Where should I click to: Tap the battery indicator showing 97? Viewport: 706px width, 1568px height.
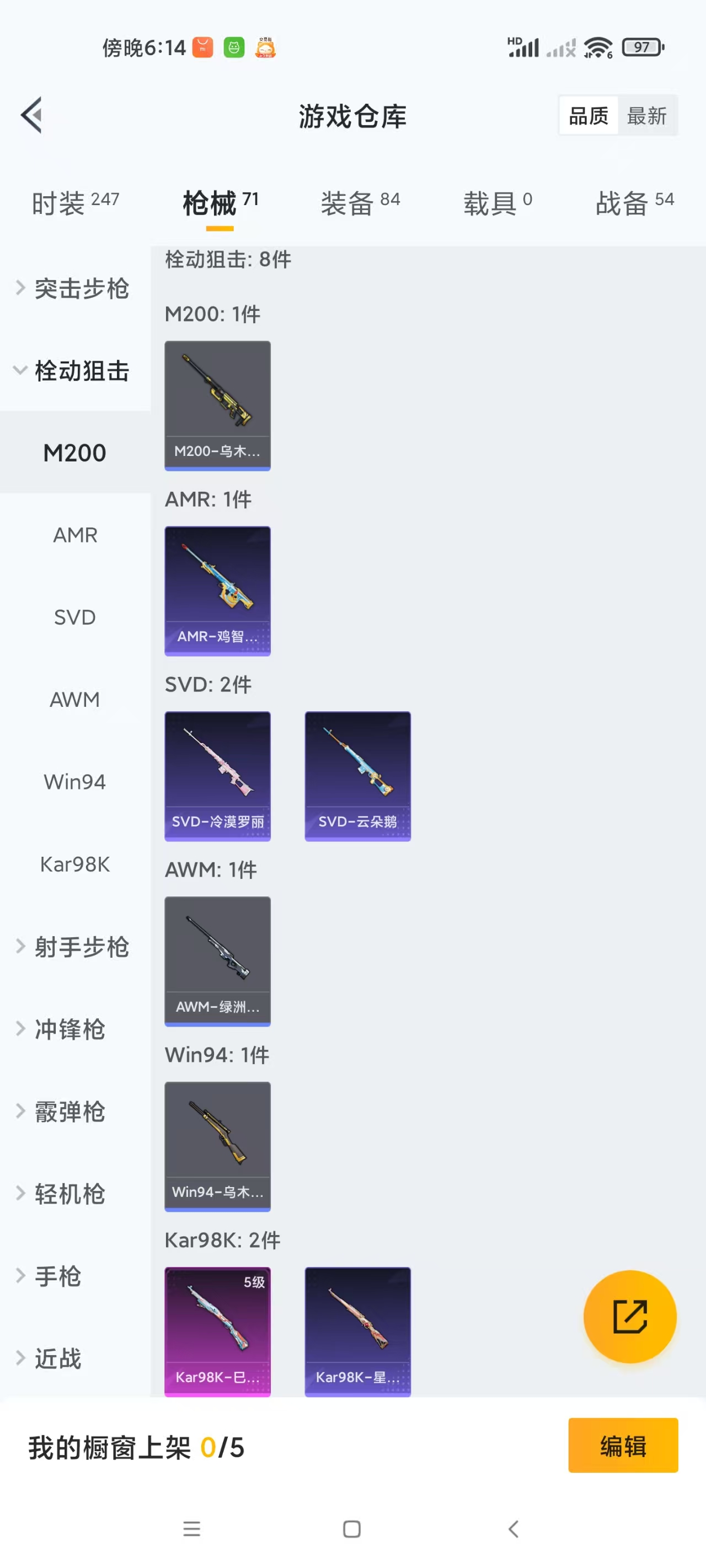click(643, 46)
